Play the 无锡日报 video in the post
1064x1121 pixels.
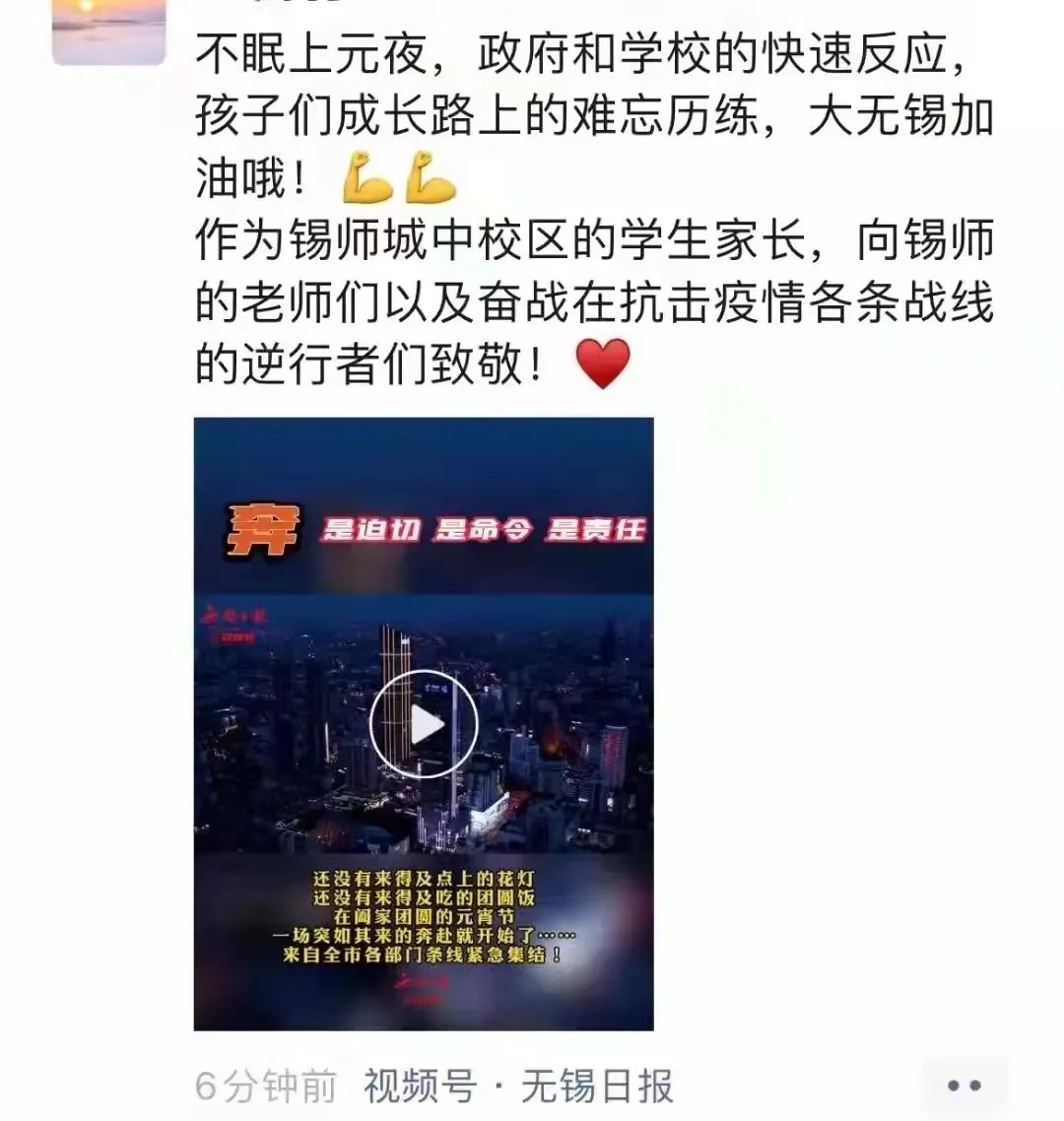(424, 725)
